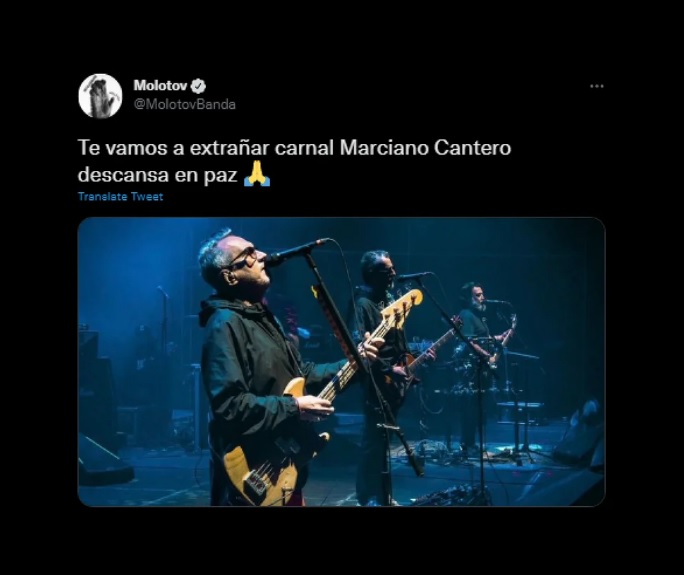
Task: Open the tweet's overflow menu
Action: click(x=597, y=86)
